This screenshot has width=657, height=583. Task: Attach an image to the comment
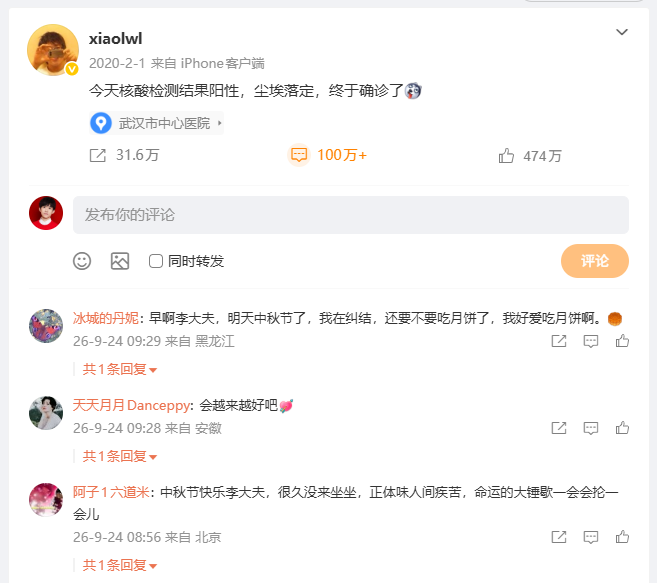click(x=120, y=261)
